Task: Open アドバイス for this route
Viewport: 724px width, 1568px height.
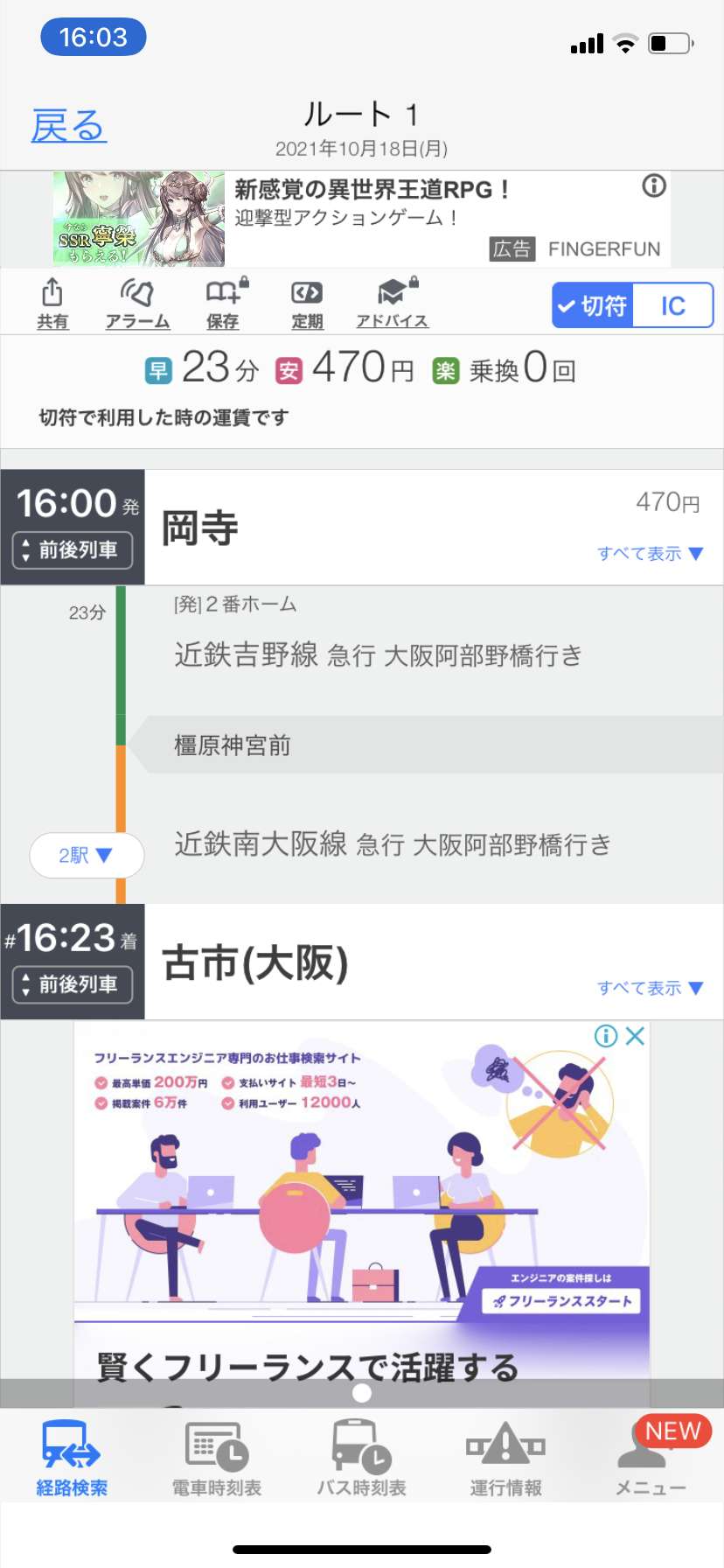Action: [x=393, y=304]
